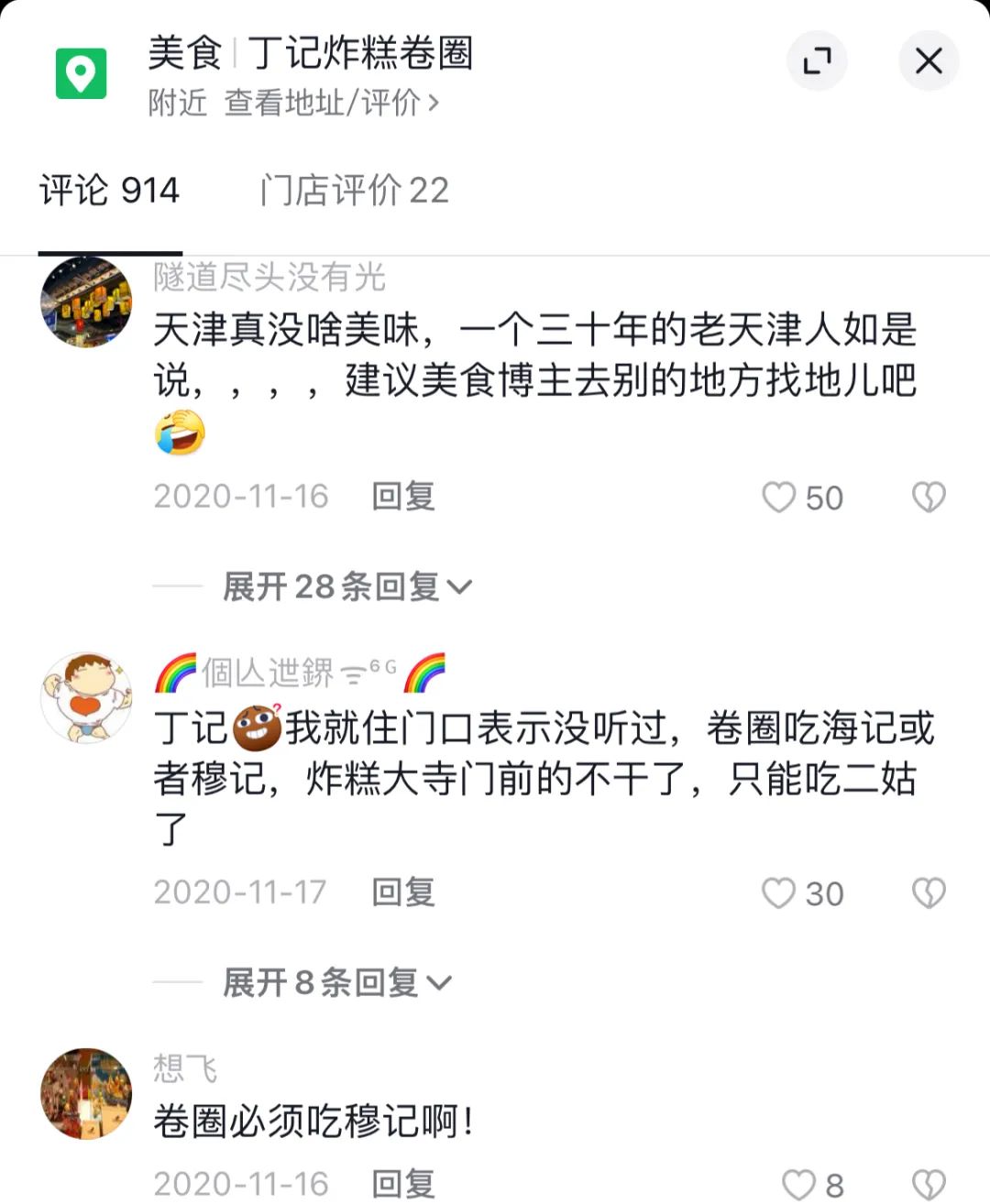Viewport: 990px width, 1204px height.
Task: Reply to 隧道尽头没有光's comment
Action: (402, 497)
